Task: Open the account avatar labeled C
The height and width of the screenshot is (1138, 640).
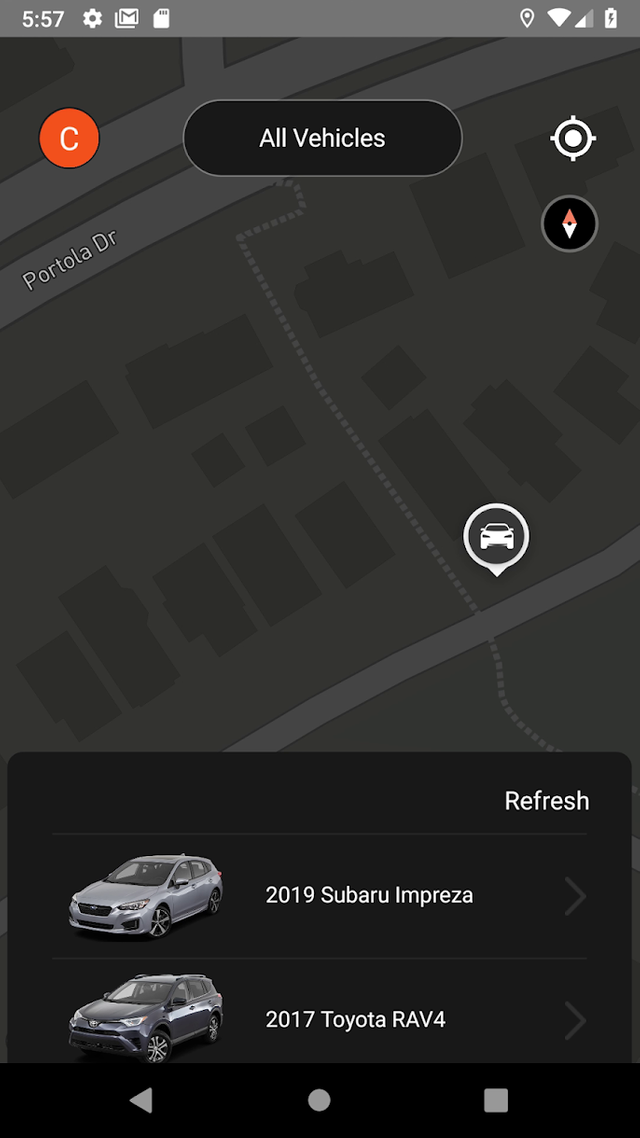Action: click(69, 138)
